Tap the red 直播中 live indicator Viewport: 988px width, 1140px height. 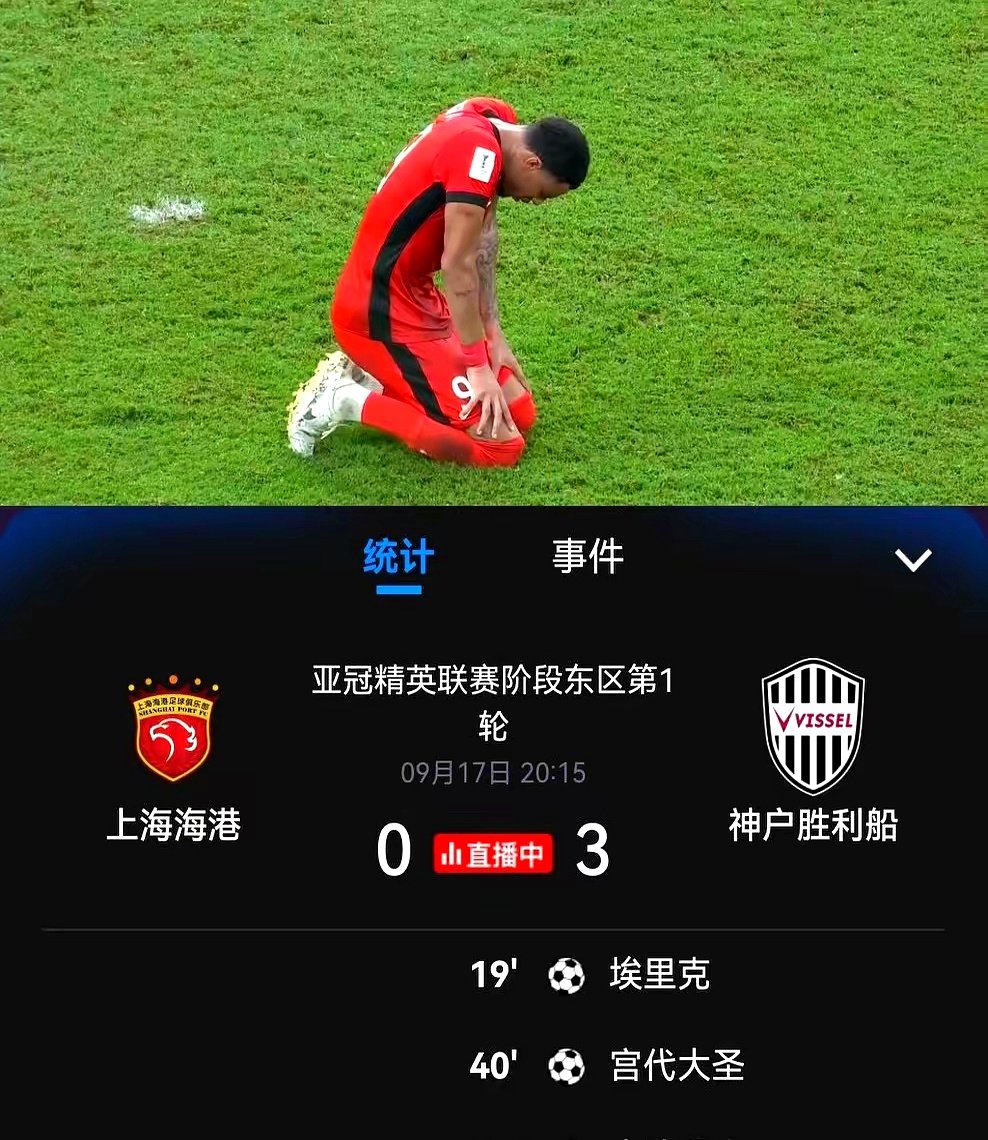tap(491, 855)
